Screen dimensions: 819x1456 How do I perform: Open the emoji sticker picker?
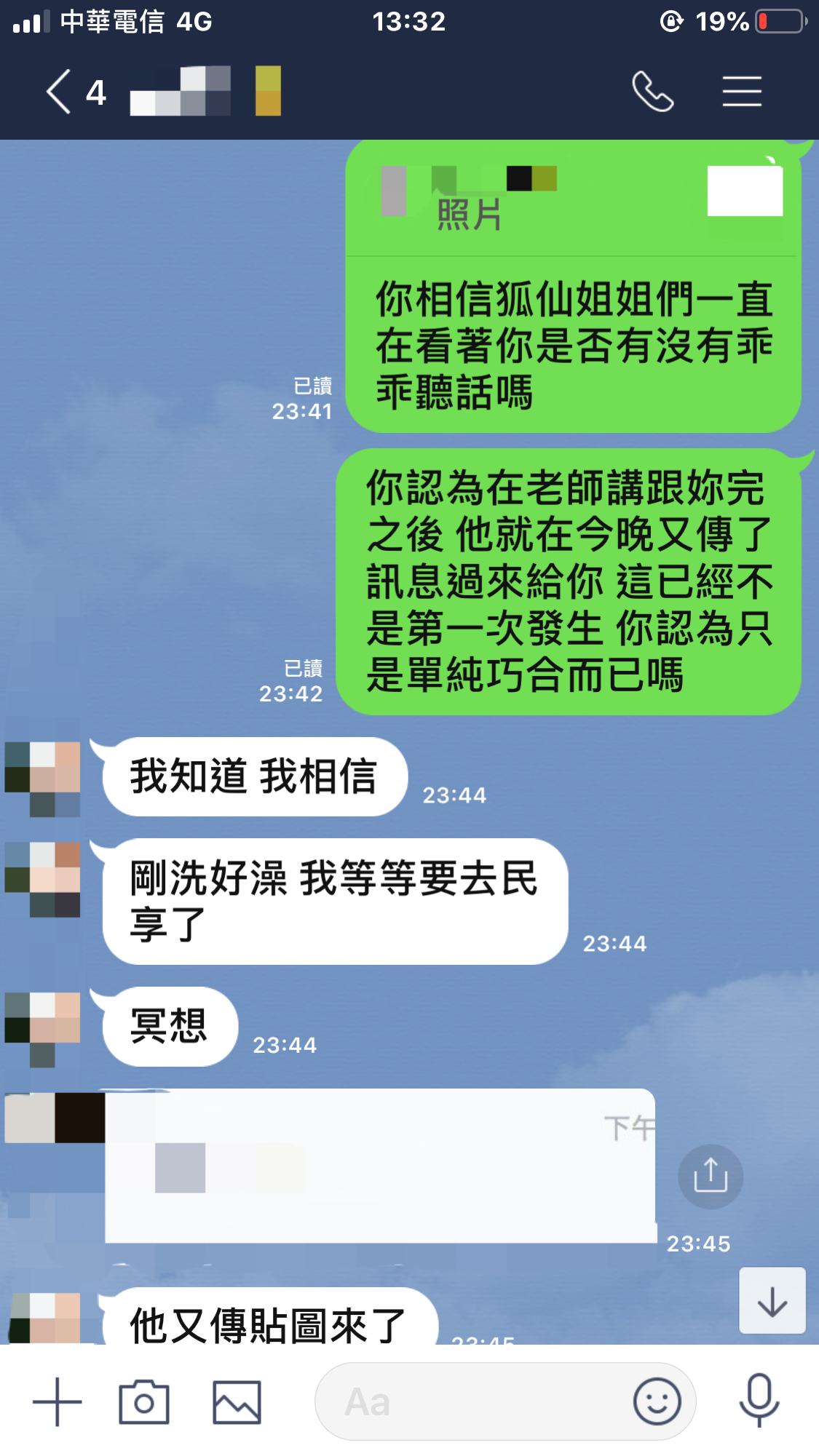657,1401
